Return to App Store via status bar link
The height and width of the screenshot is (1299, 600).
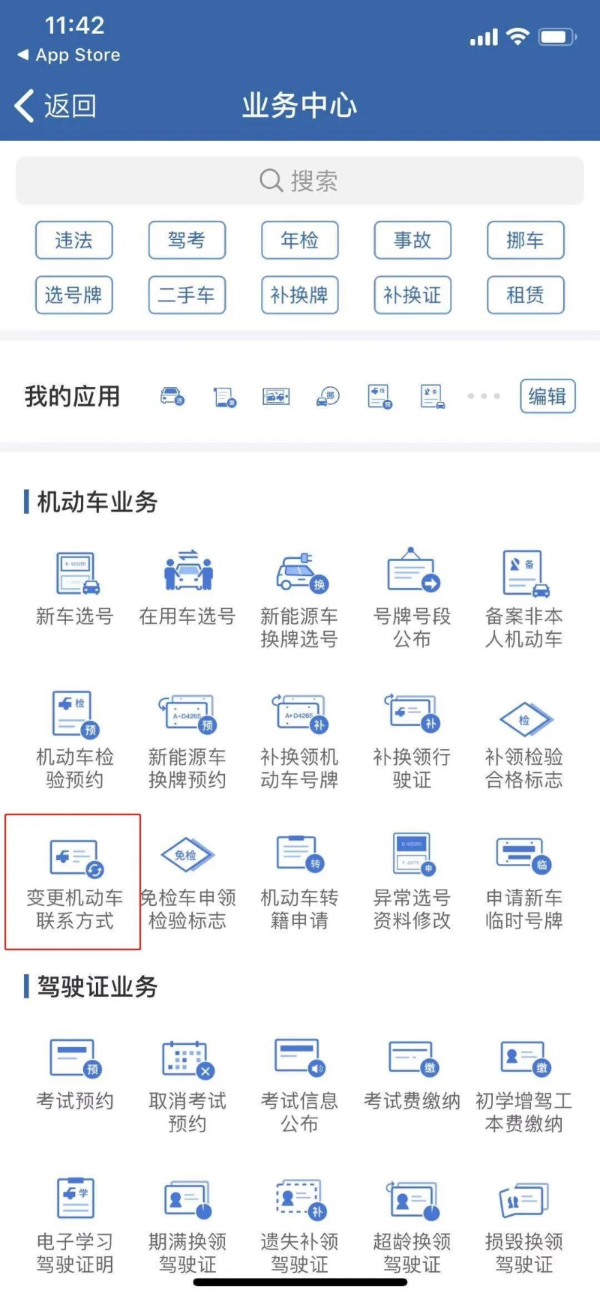(68, 56)
